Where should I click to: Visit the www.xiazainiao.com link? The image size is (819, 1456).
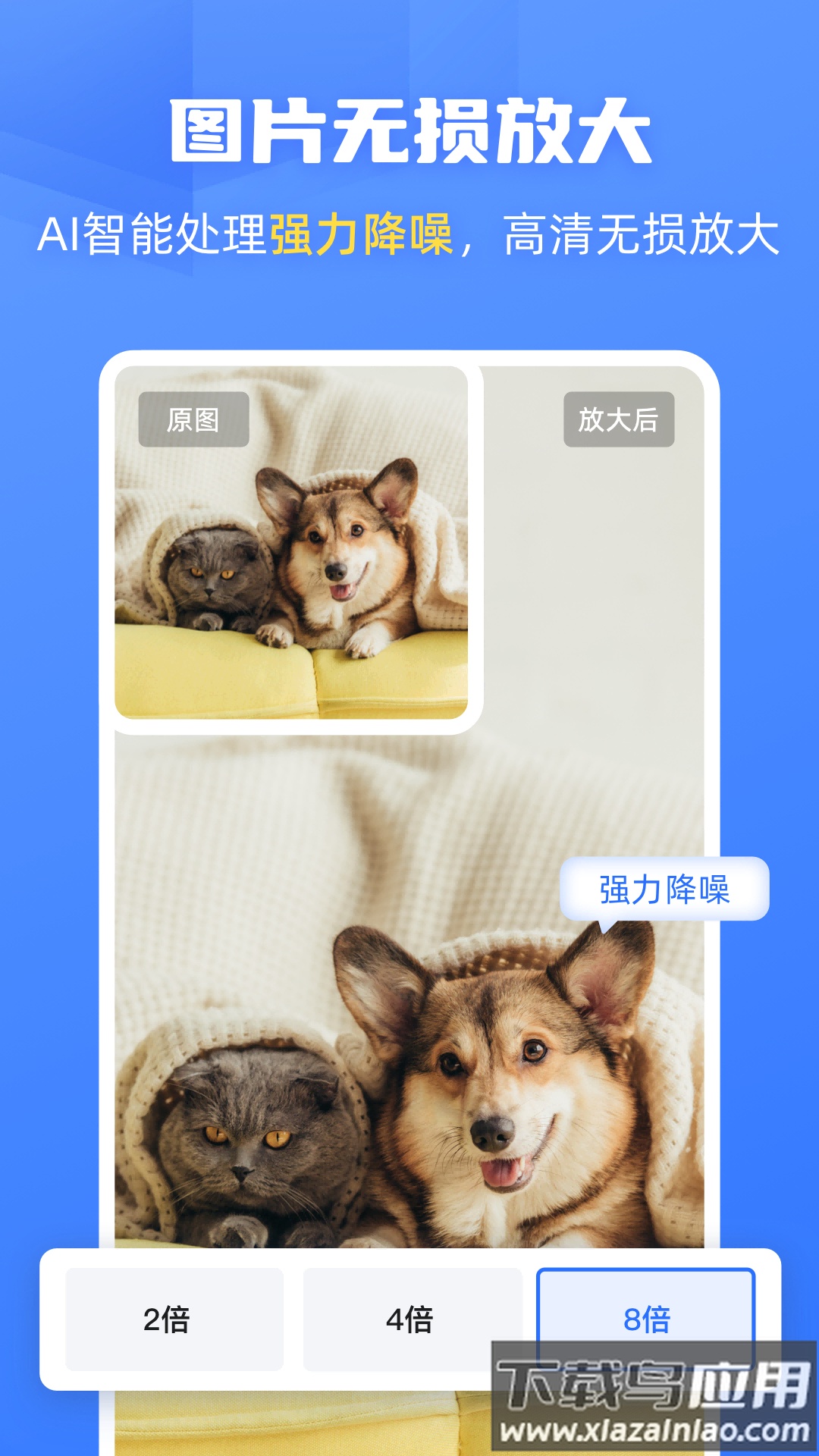tap(654, 1431)
